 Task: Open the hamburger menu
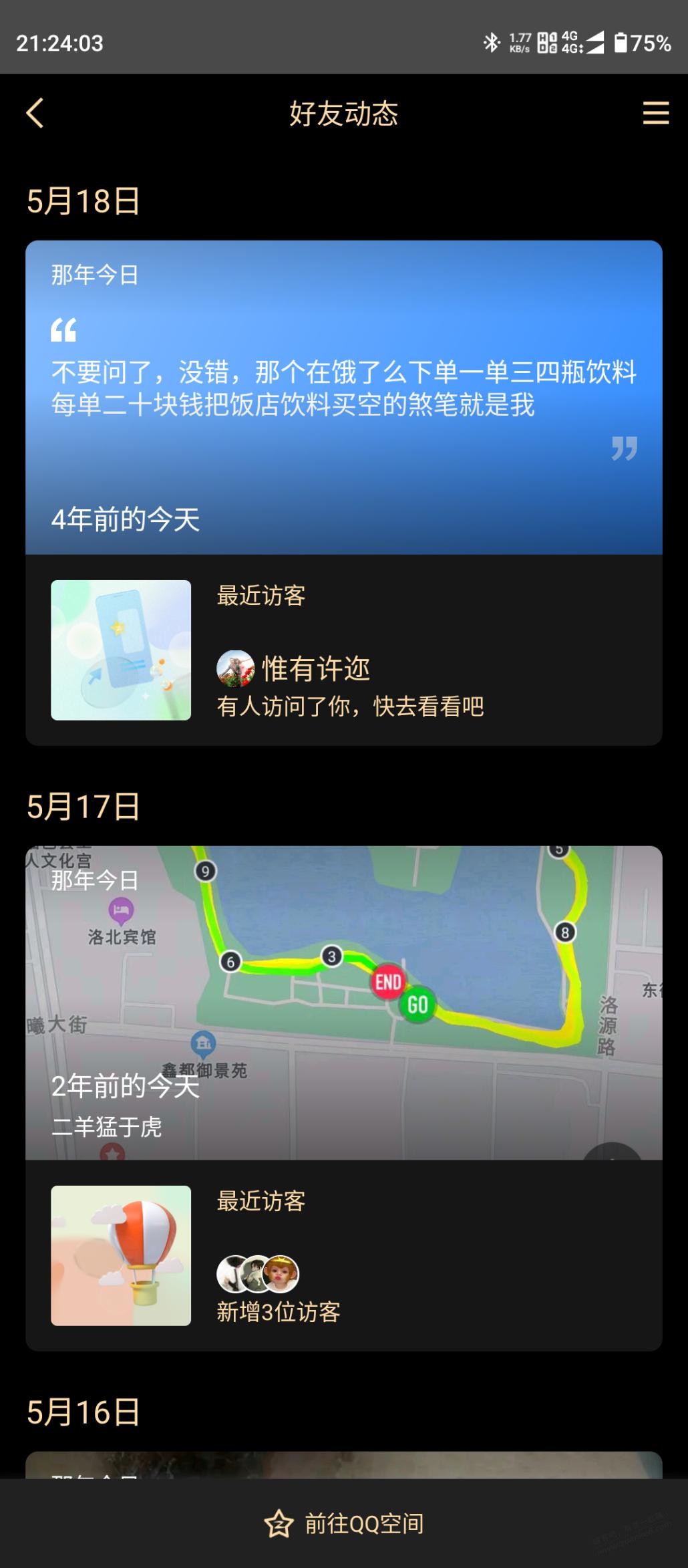[655, 113]
